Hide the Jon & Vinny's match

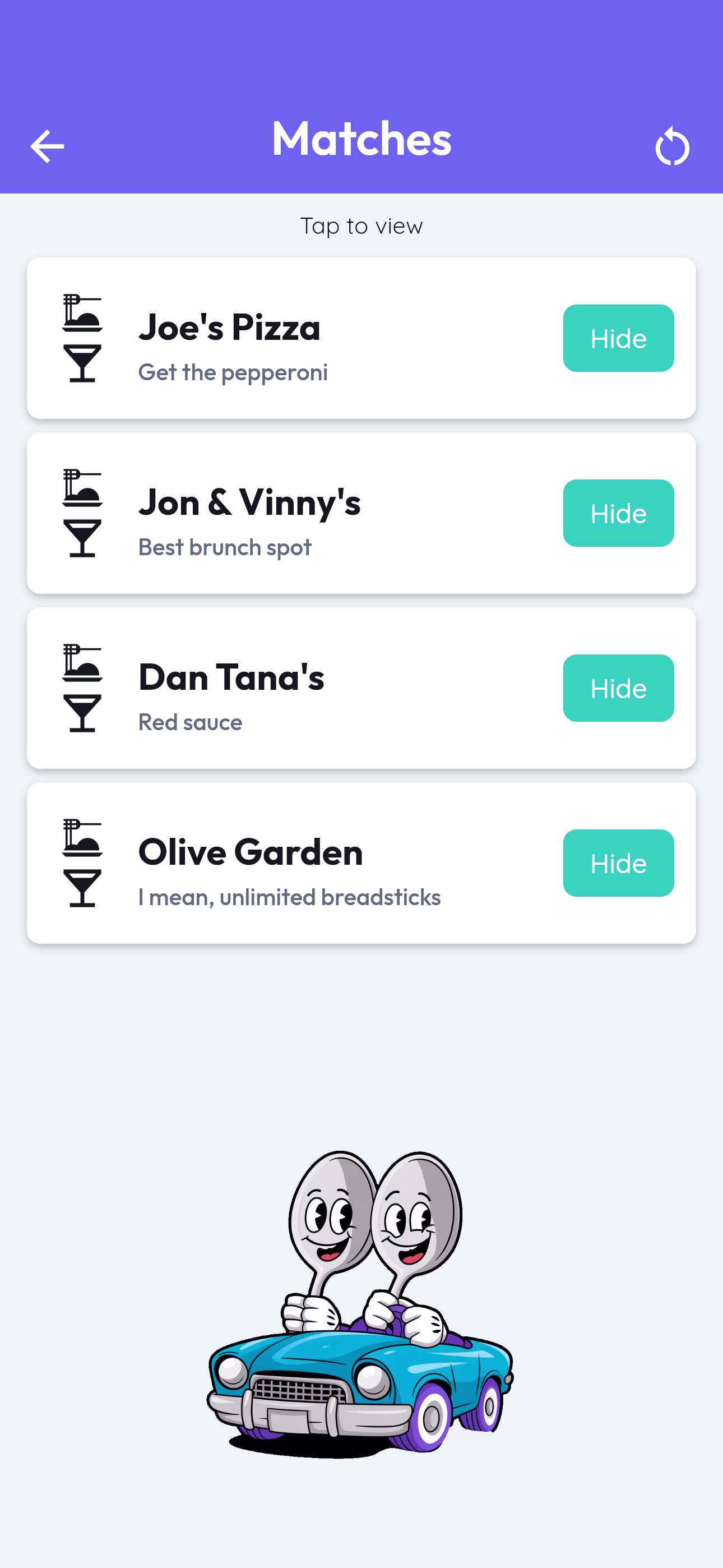pyautogui.click(x=618, y=513)
